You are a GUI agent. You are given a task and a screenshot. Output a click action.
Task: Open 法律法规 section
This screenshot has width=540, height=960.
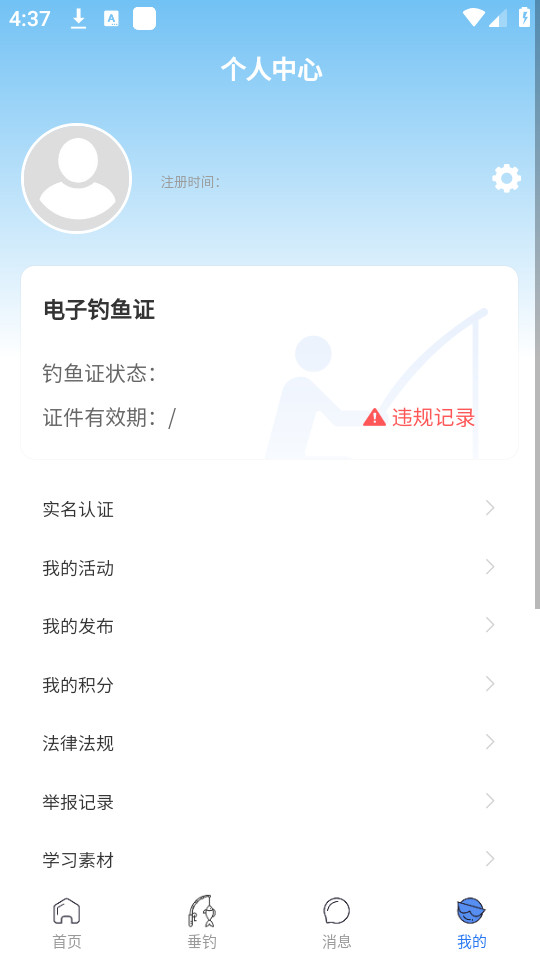pyautogui.click(x=269, y=743)
